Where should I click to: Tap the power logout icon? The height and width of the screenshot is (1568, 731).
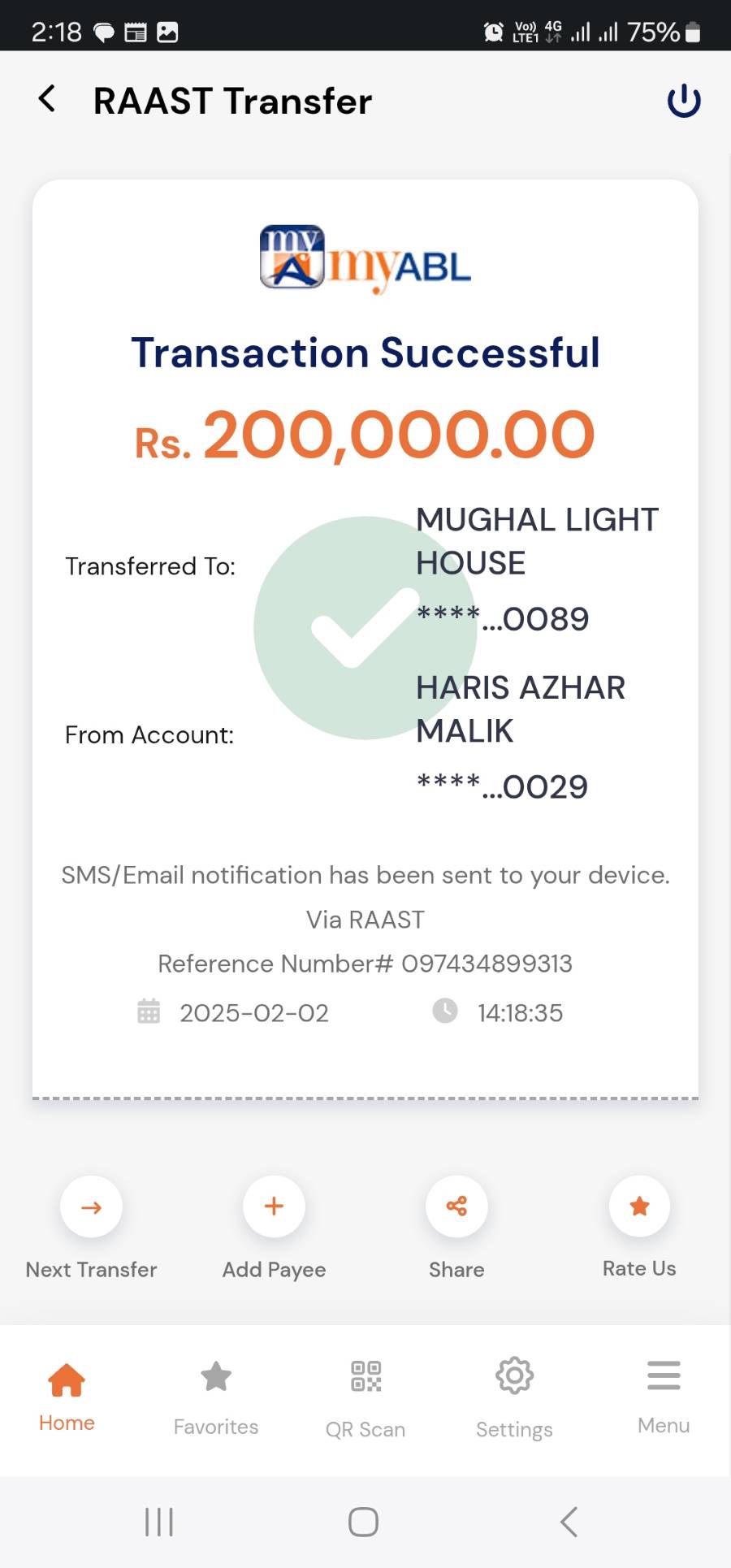pos(683,101)
